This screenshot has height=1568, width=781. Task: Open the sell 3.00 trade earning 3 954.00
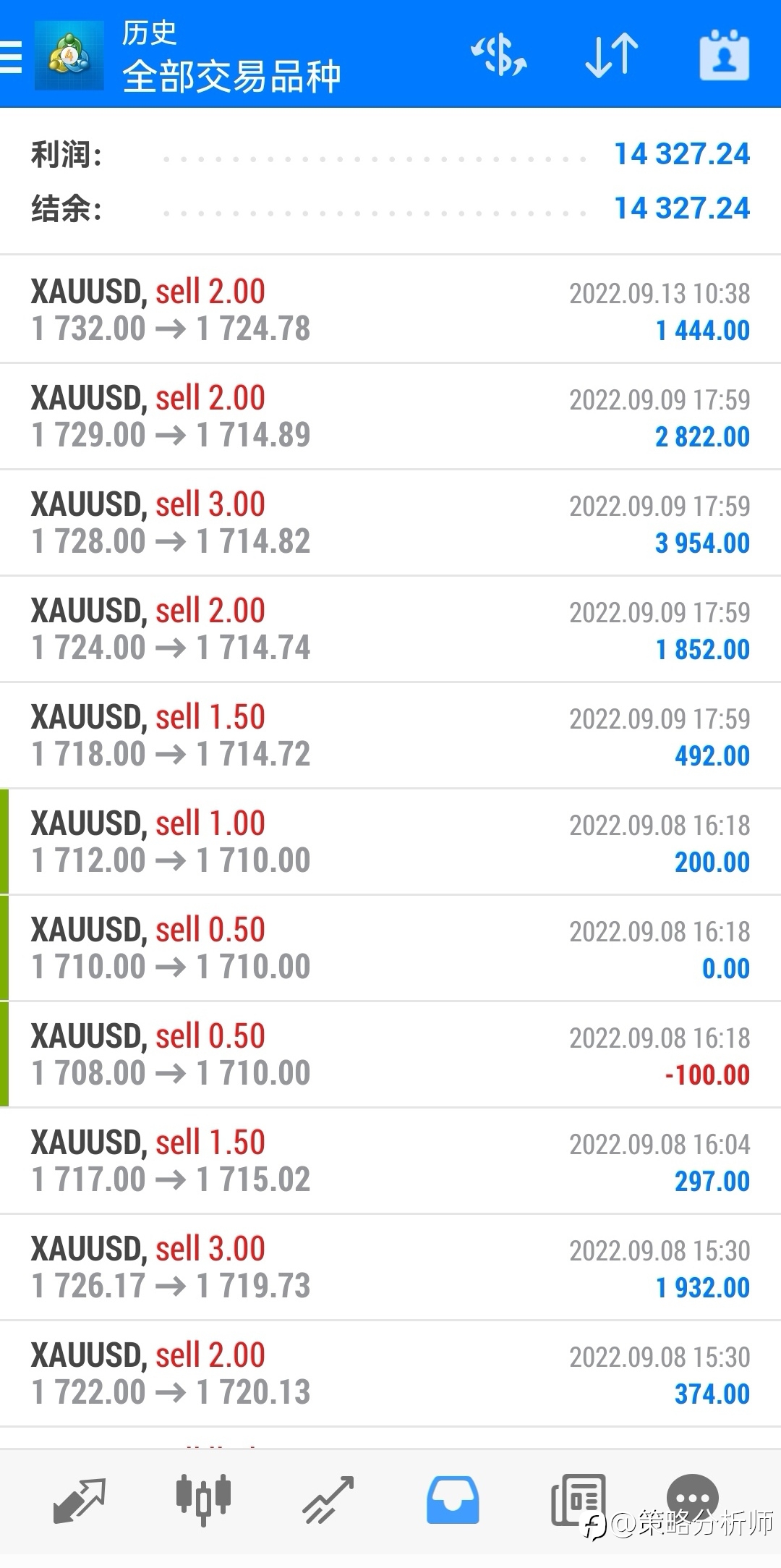(x=390, y=522)
